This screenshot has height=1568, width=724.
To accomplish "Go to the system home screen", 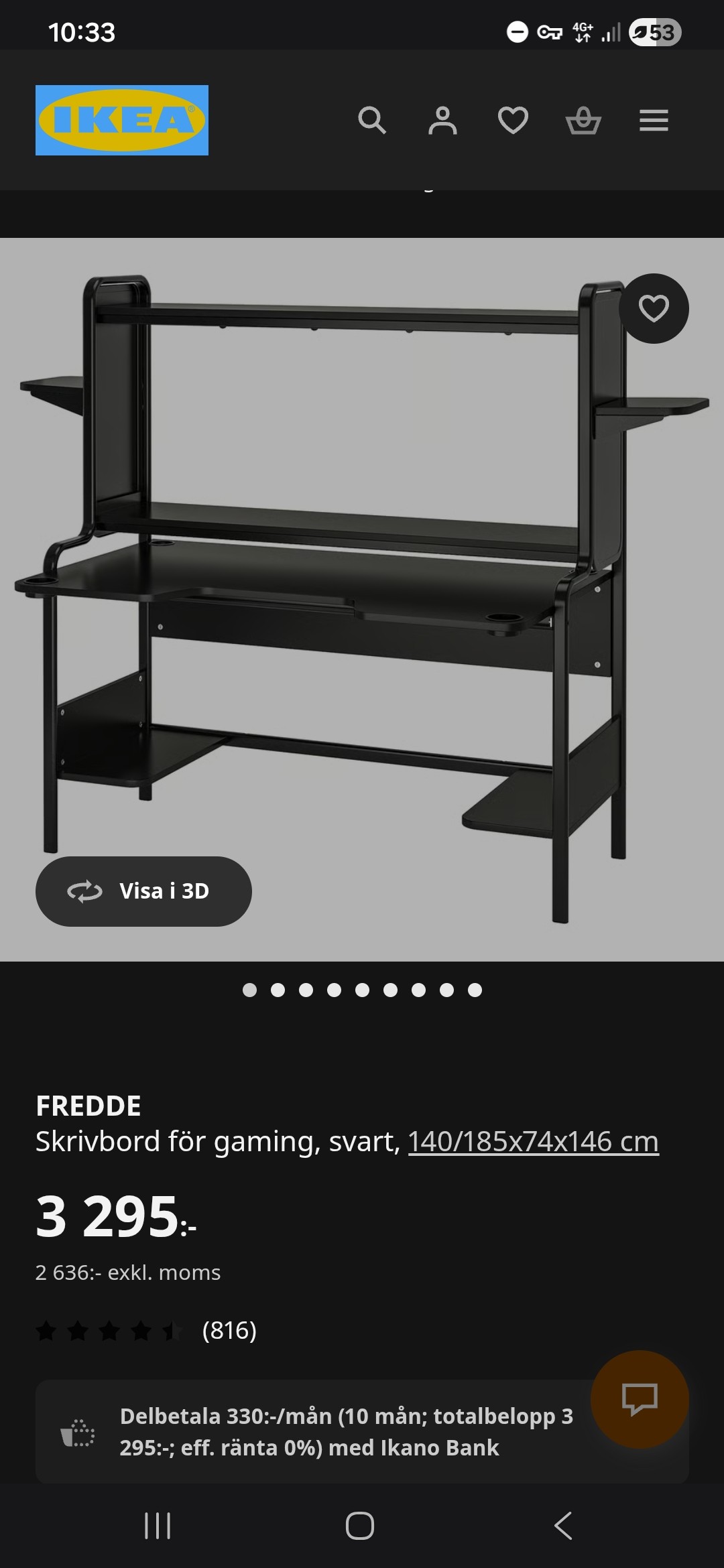I will [360, 1526].
